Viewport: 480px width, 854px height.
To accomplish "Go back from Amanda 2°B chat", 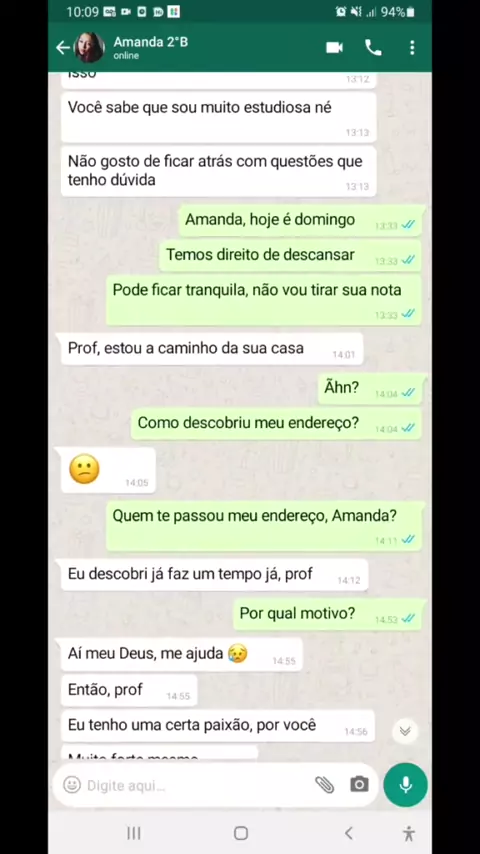I will pos(63,48).
